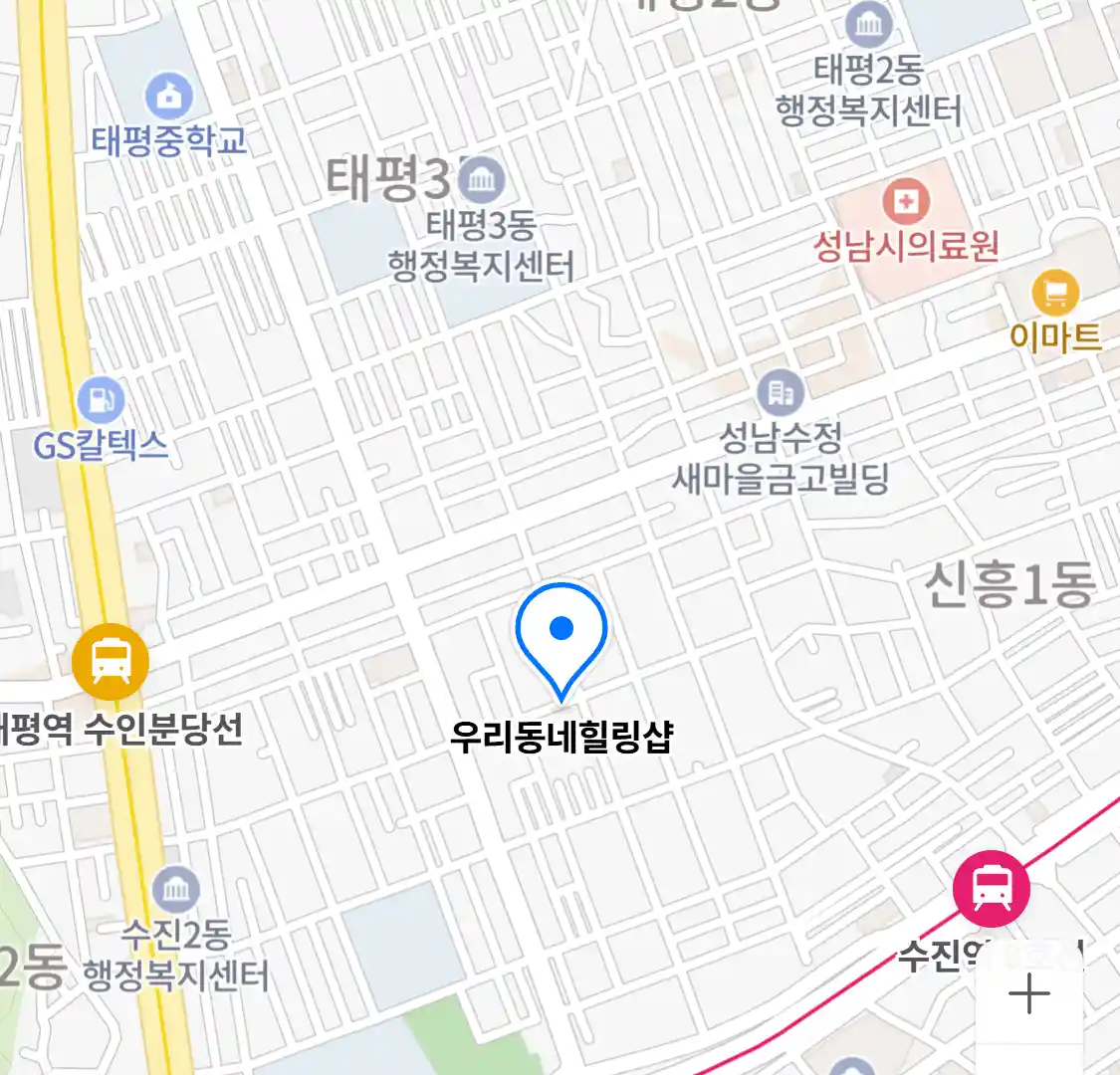Select the 성남수정 새마을금고빌딩 marker
Viewport: 1120px width, 1075px height.
tap(781, 393)
